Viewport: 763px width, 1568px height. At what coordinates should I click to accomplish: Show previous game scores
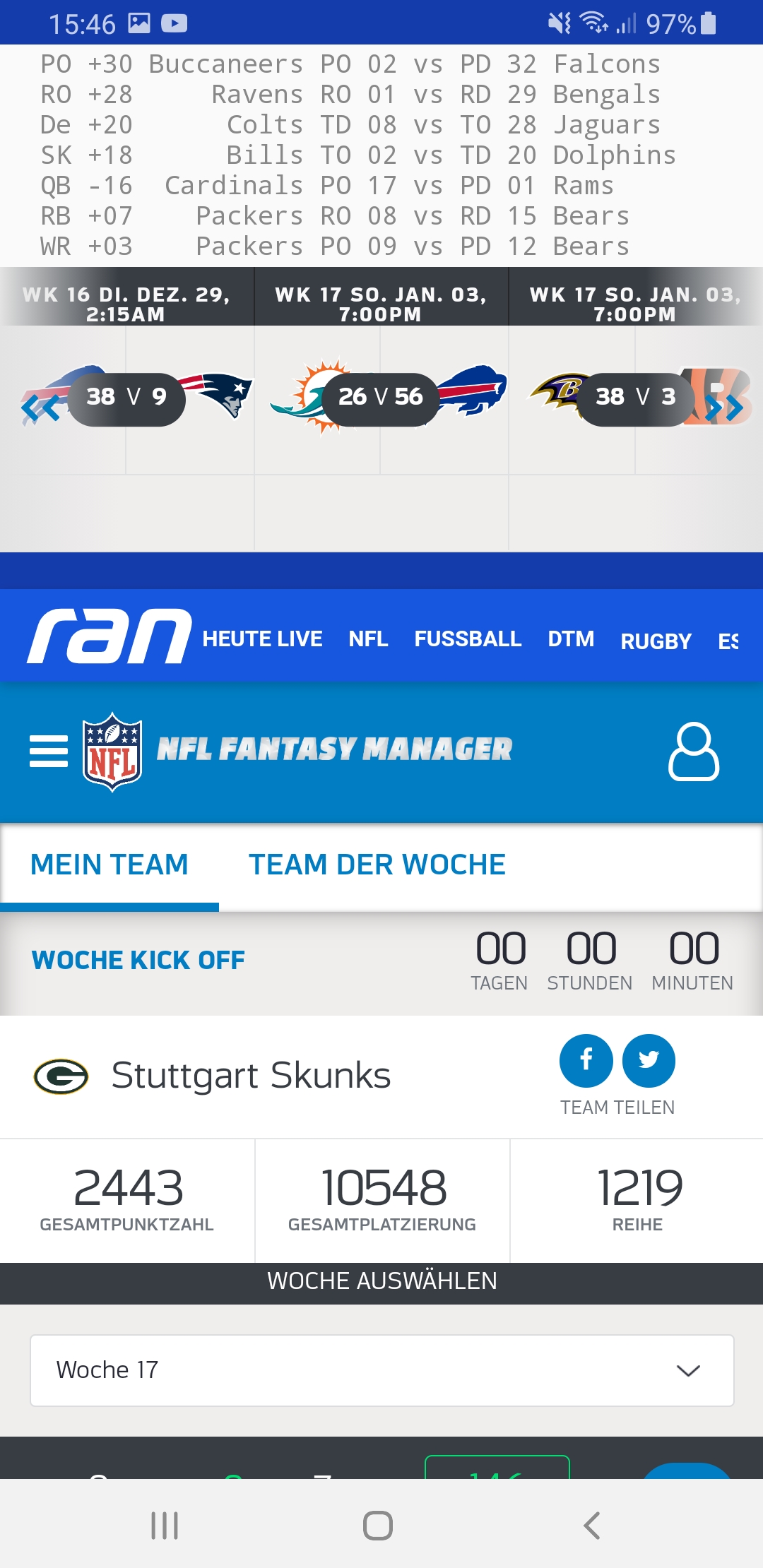tap(40, 408)
